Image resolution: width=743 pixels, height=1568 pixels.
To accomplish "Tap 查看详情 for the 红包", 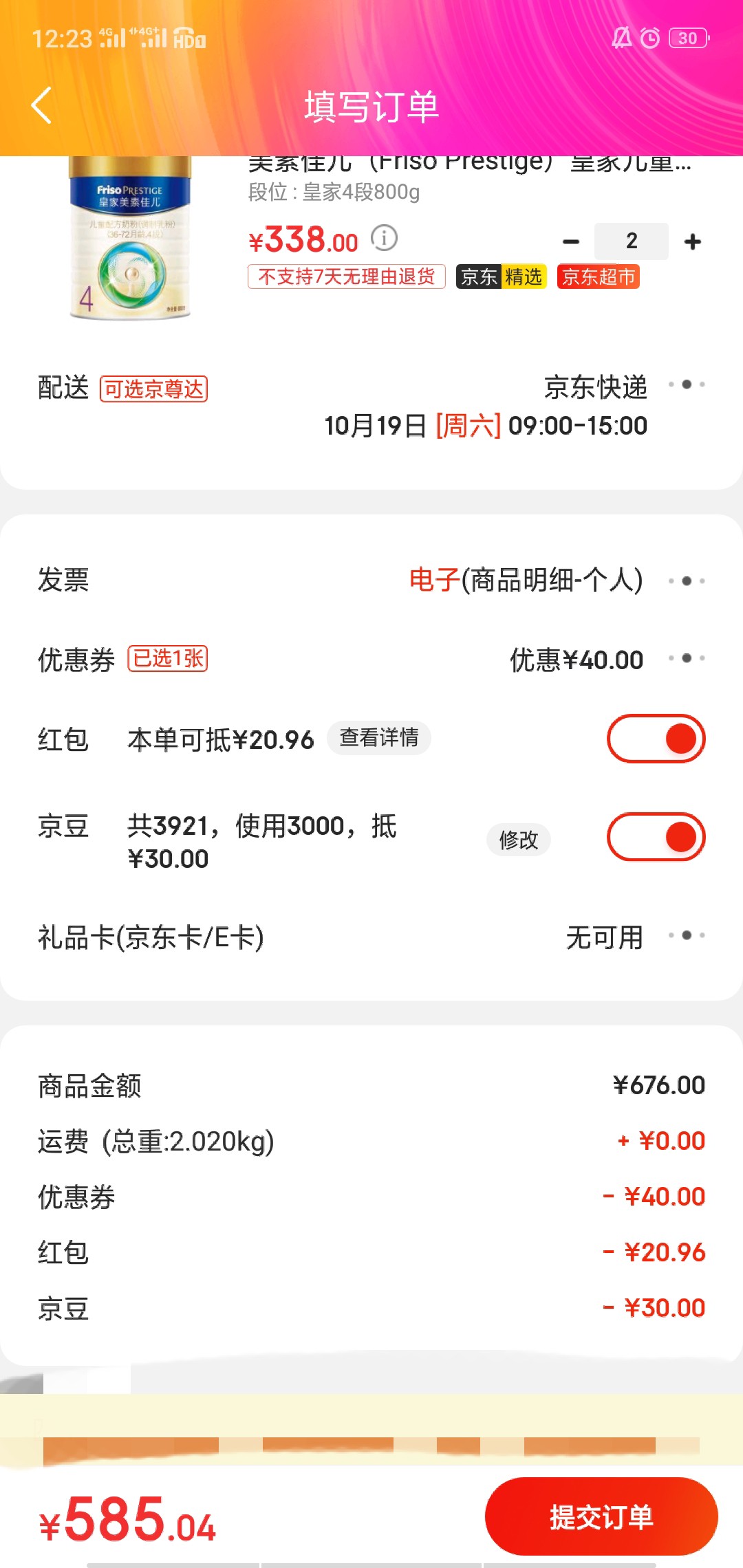I will (x=379, y=738).
